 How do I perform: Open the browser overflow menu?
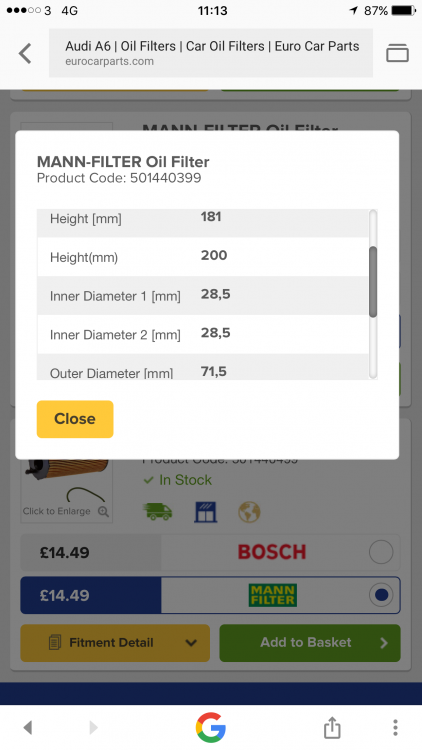click(x=395, y=727)
